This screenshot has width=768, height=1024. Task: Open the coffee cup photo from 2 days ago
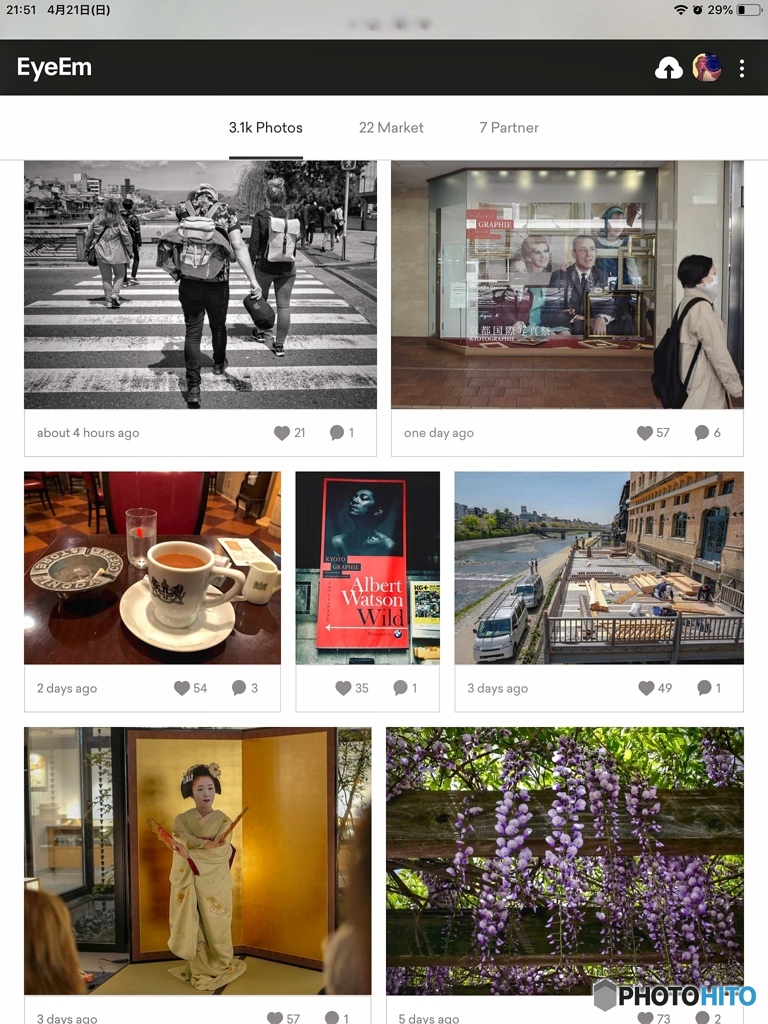[152, 567]
